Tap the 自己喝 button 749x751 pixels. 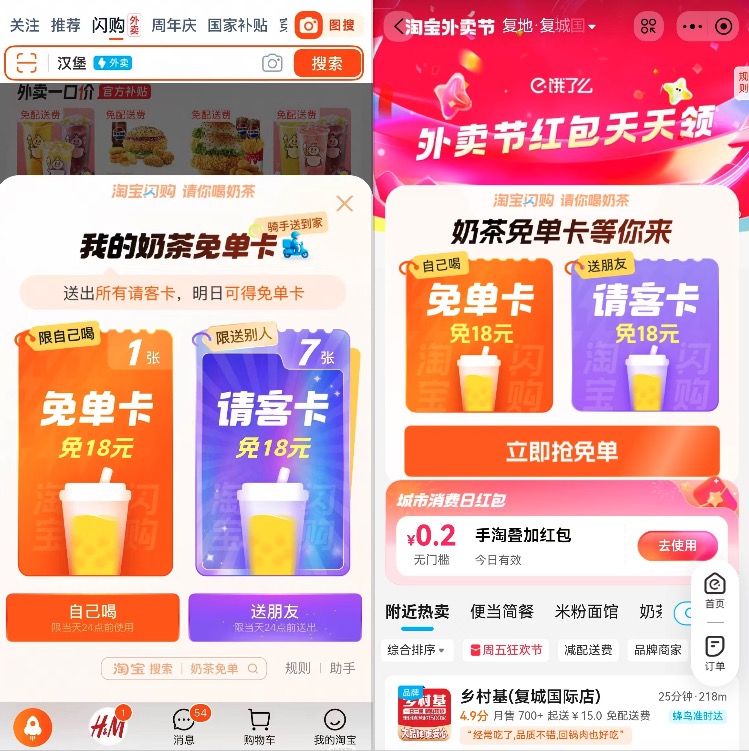tap(93, 617)
